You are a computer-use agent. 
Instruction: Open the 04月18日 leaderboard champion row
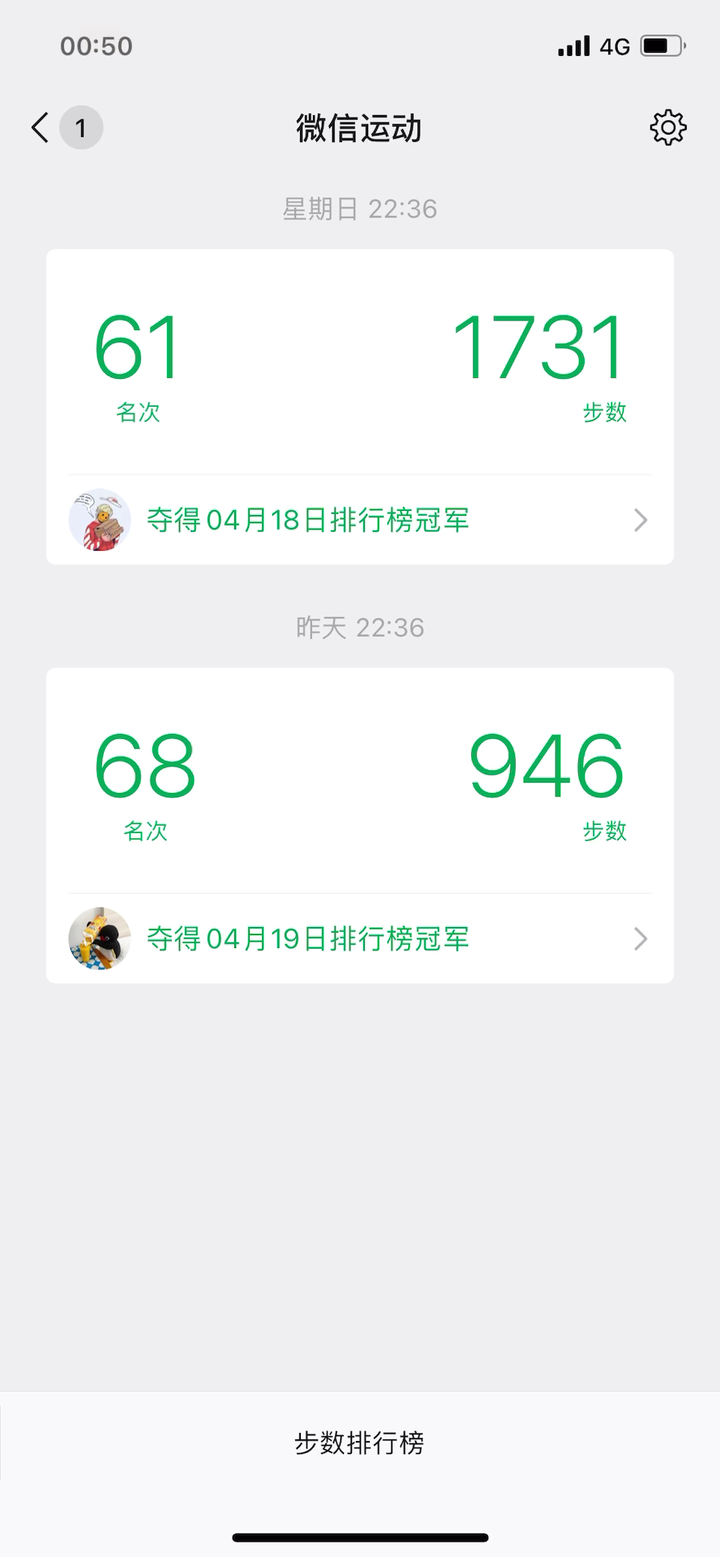[x=360, y=520]
